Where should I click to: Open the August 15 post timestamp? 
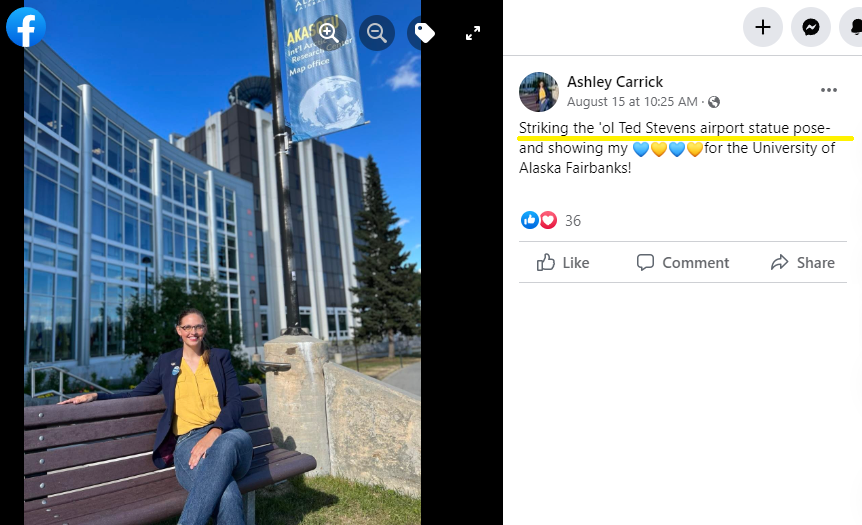[632, 102]
